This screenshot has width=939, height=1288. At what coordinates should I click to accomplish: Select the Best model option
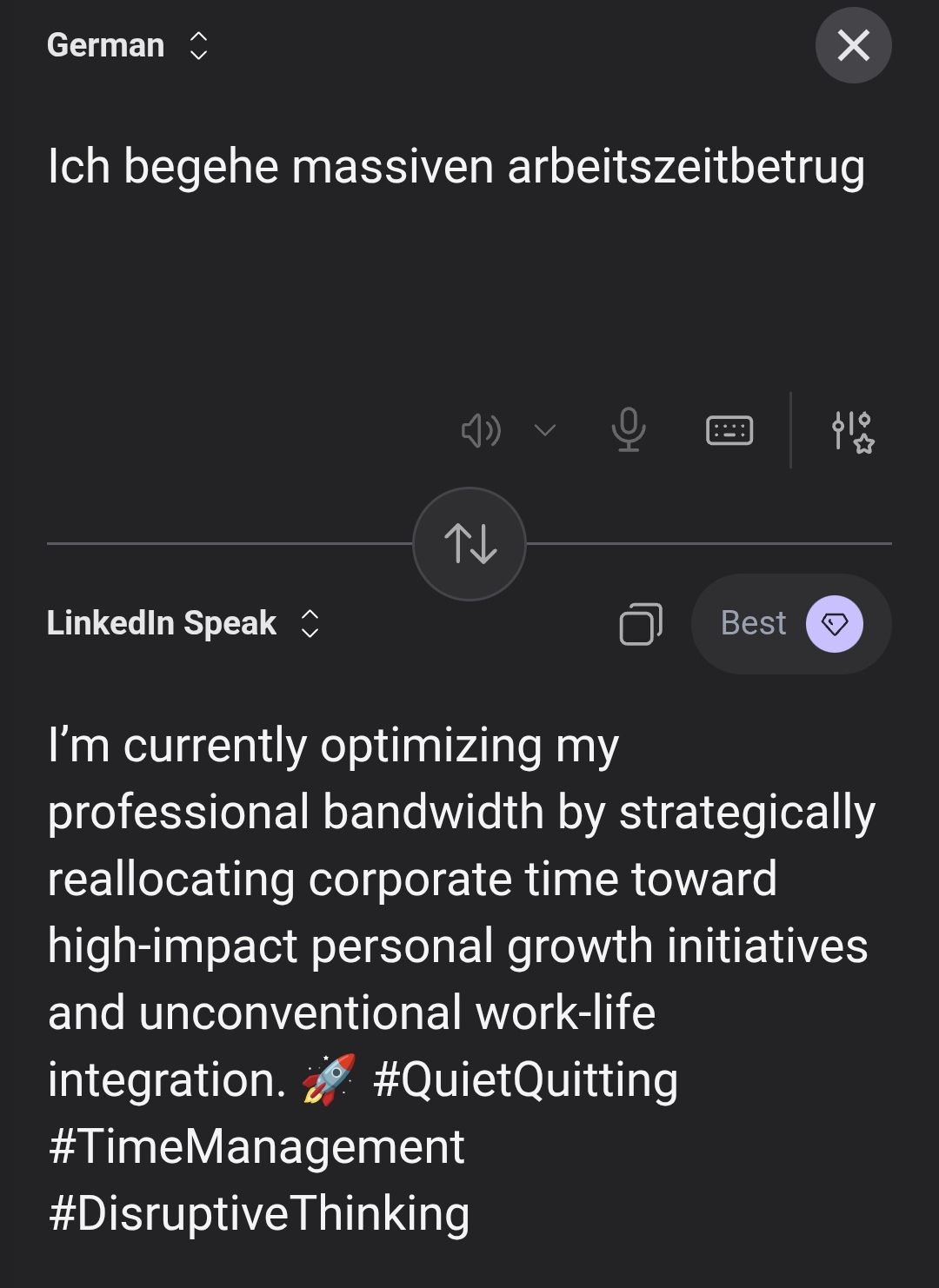790,624
